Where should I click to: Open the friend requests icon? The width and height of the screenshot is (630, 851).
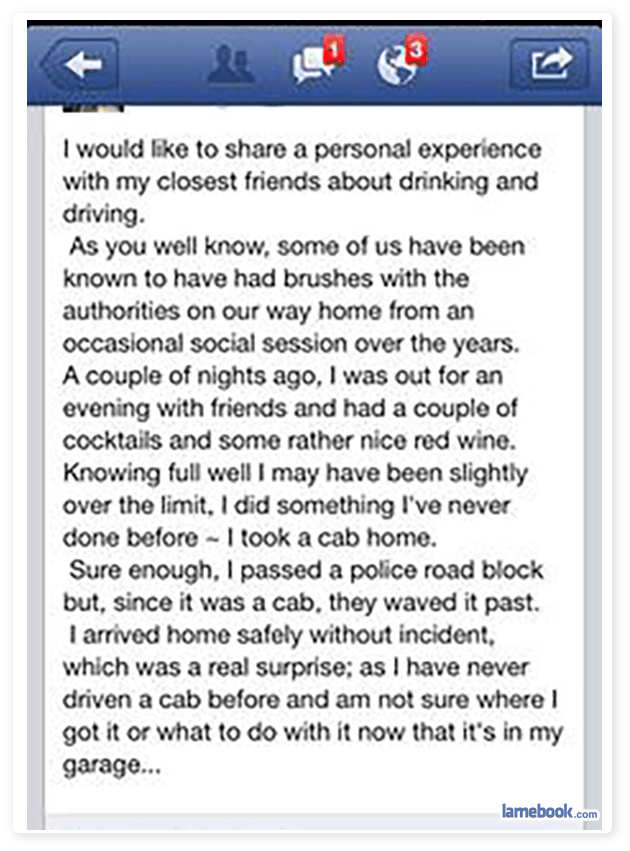click(230, 66)
